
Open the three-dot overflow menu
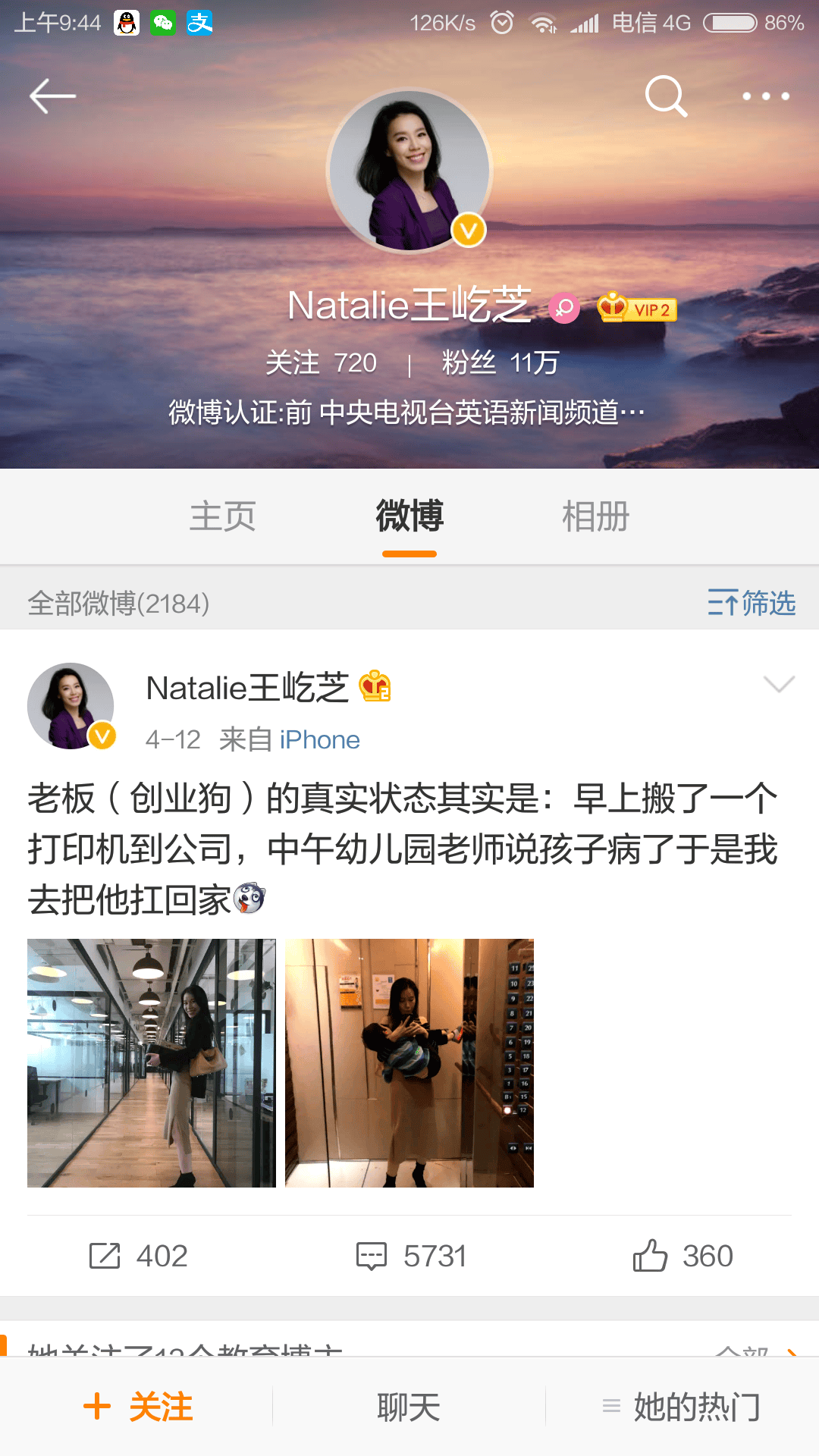pos(766,96)
